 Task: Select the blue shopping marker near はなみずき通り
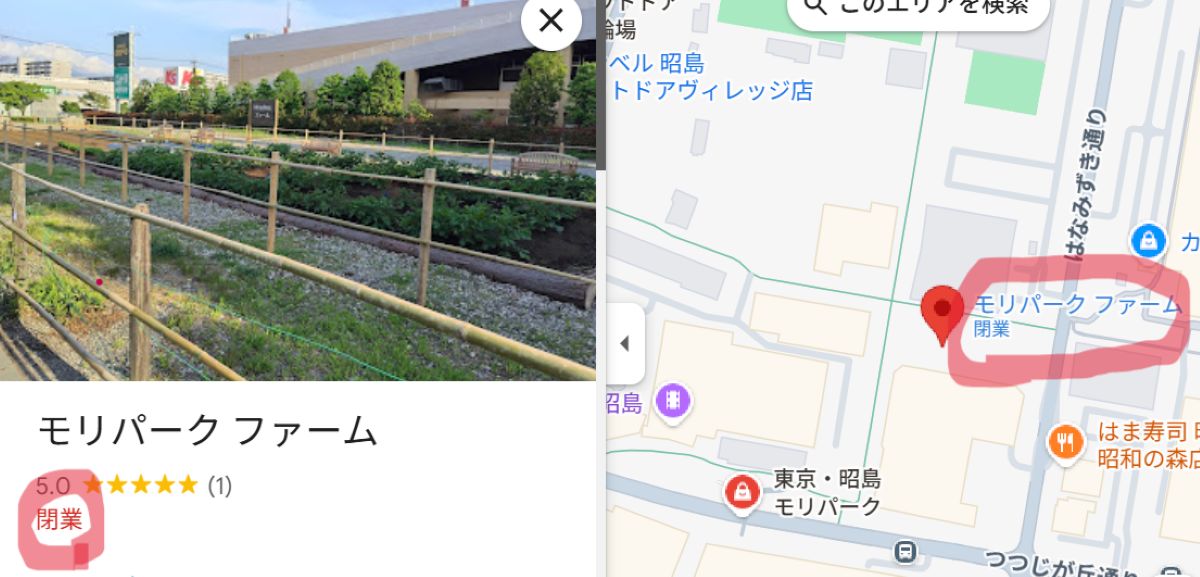(x=1149, y=240)
